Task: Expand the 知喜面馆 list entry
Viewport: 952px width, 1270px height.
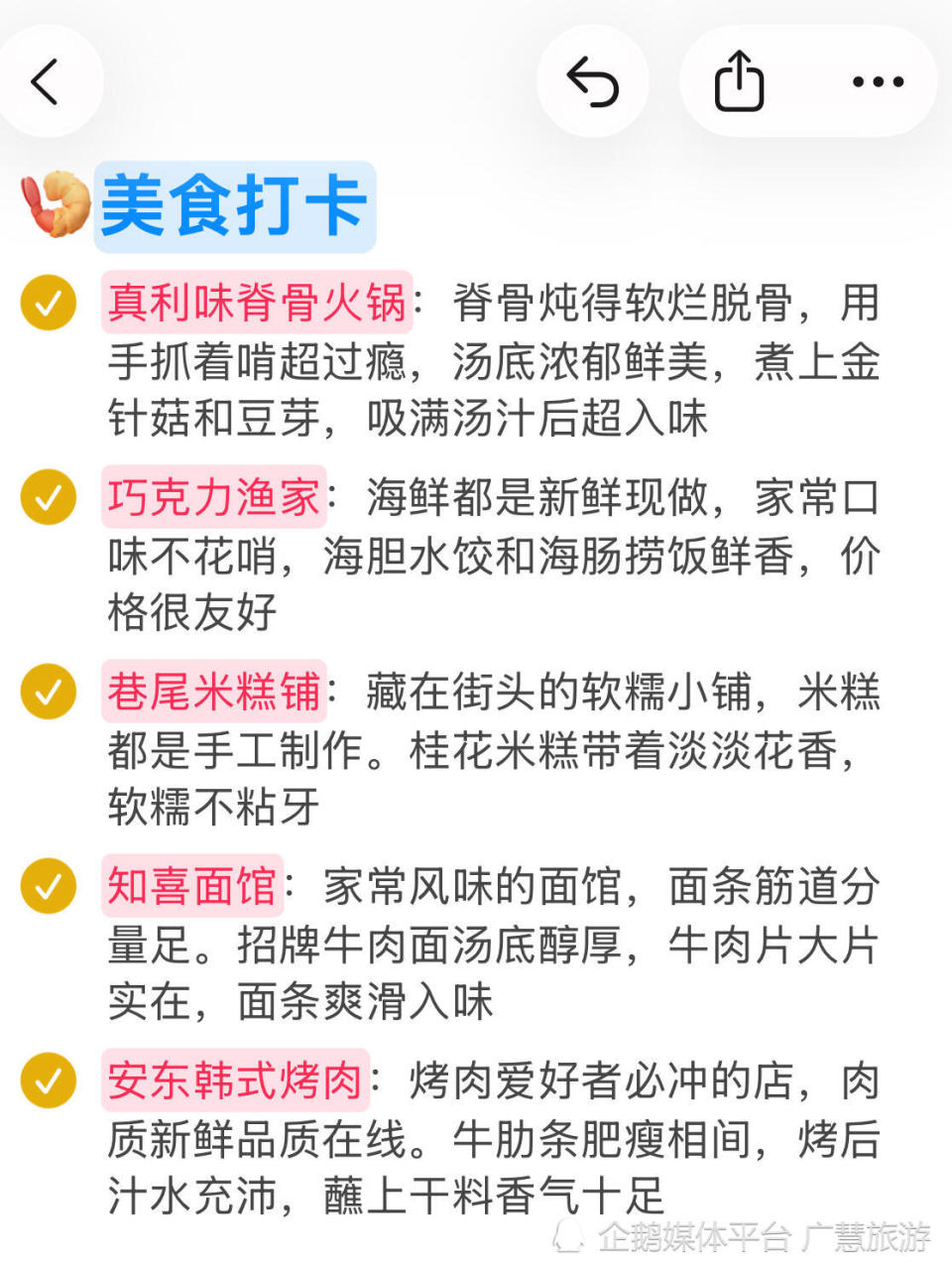Action: [x=192, y=886]
